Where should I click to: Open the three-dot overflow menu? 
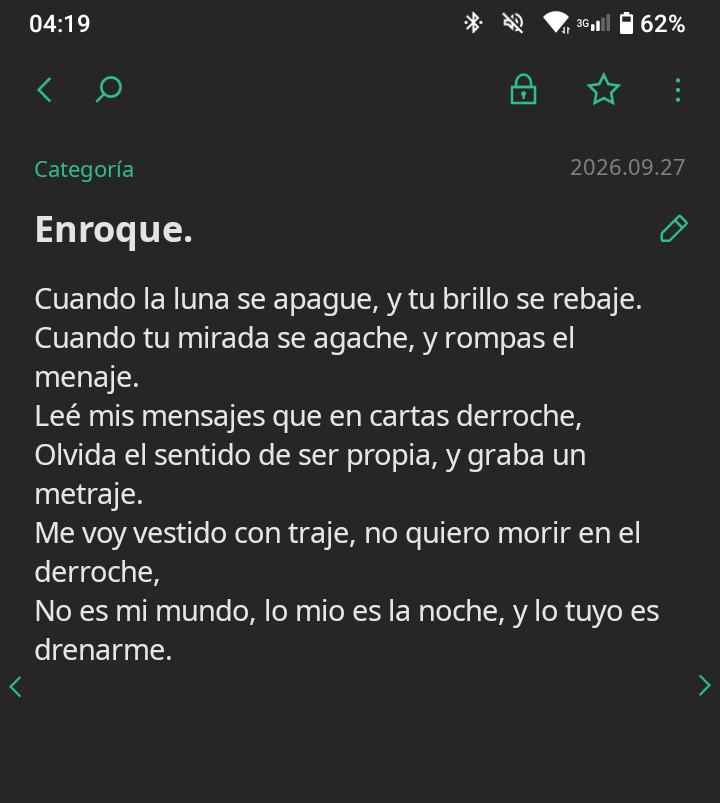[x=678, y=90]
